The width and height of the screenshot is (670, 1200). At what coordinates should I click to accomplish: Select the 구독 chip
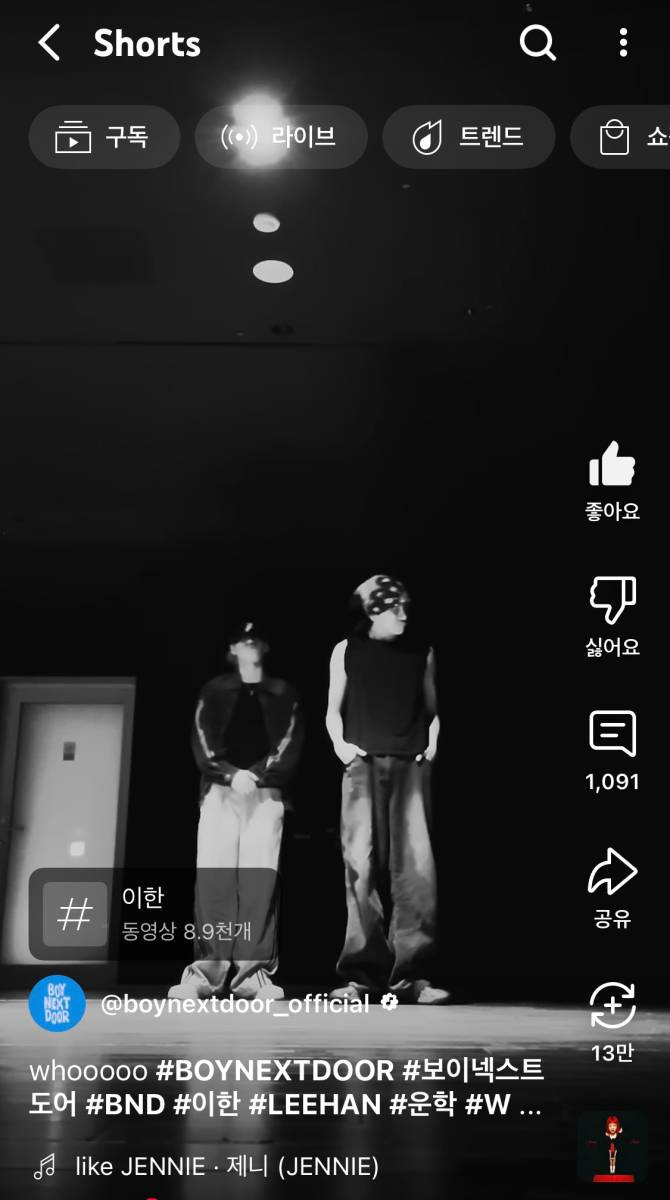pos(104,137)
